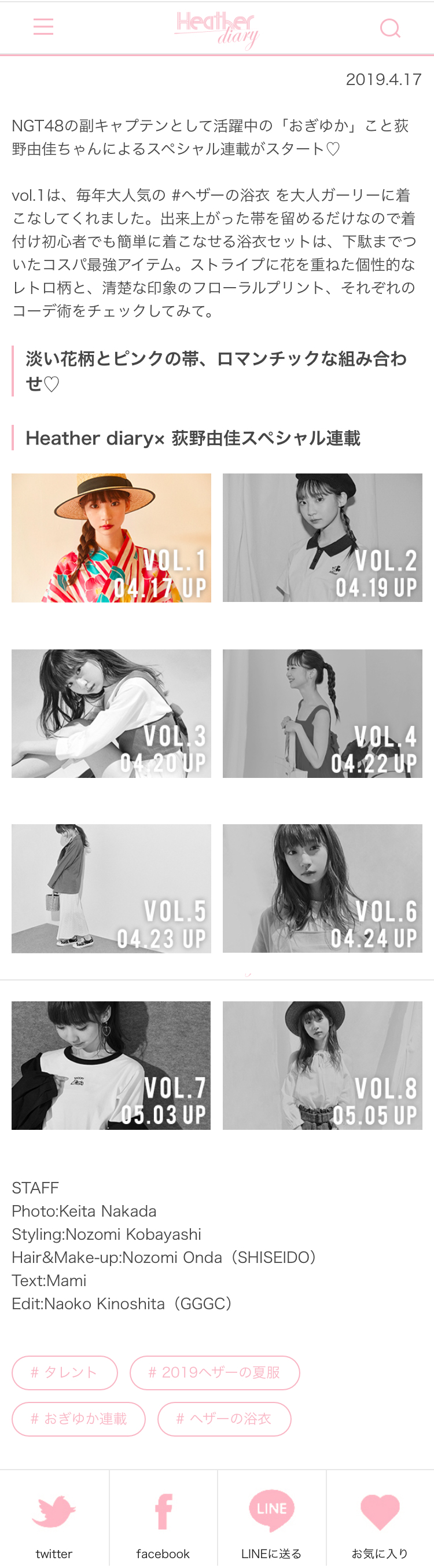Open the hamburger menu
The height and width of the screenshot is (1568, 434).
(43, 27)
